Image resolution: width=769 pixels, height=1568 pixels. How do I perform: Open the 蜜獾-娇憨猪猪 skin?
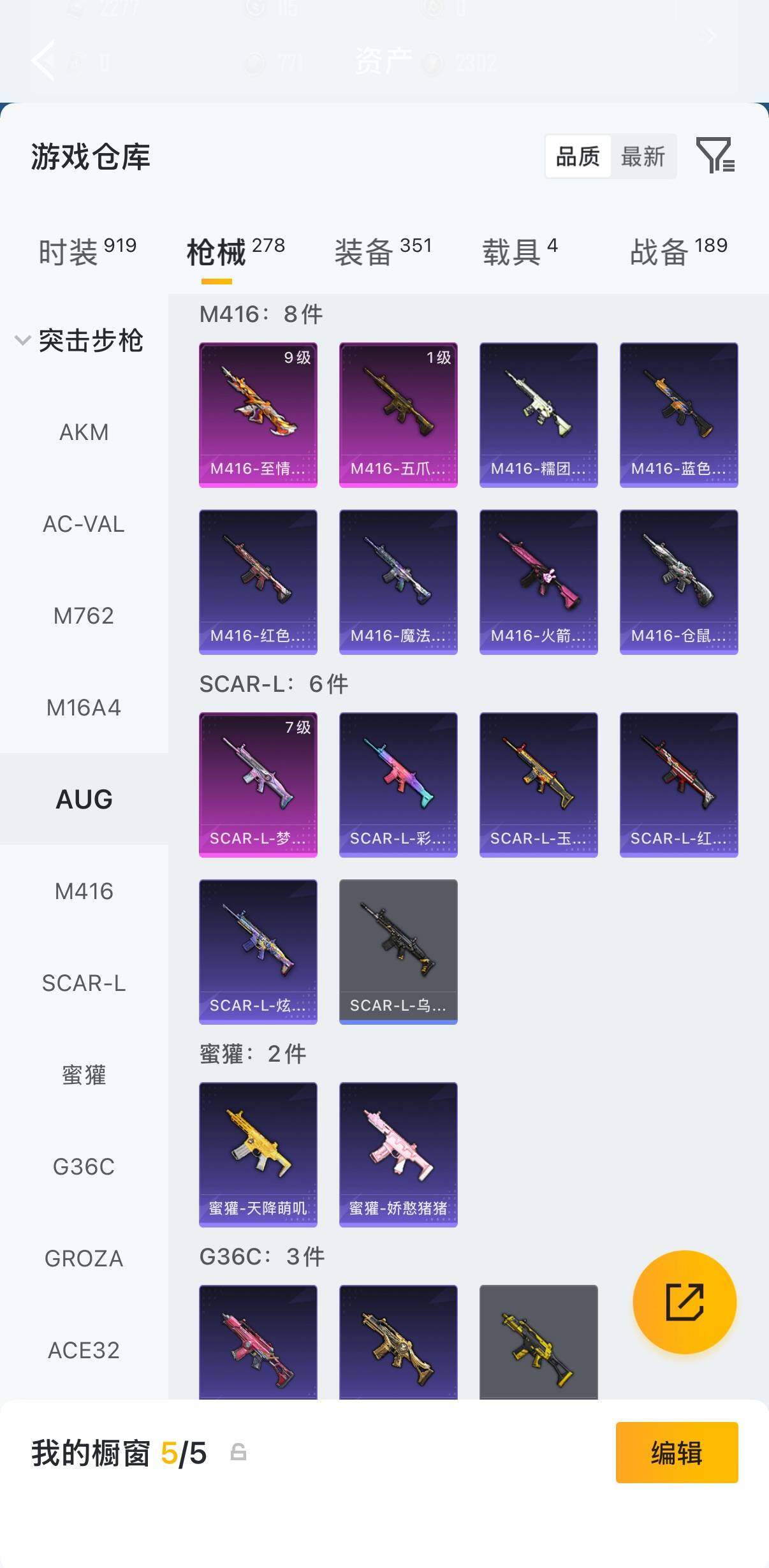click(x=399, y=1155)
